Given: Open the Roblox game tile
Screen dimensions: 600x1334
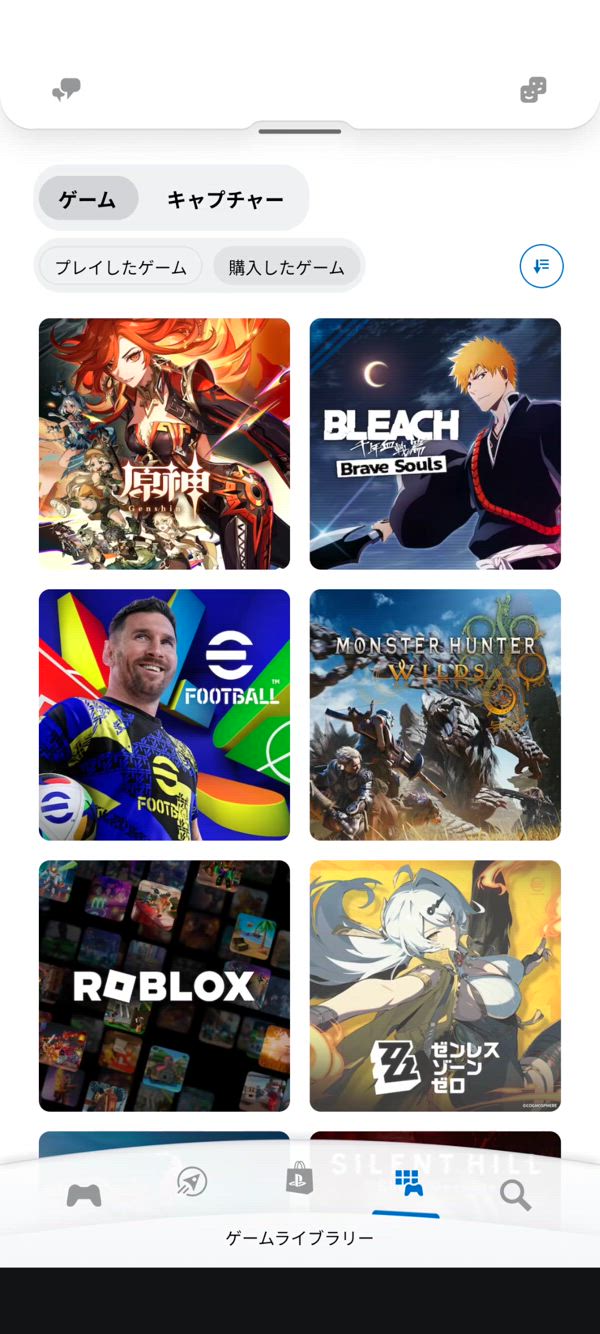Looking at the screenshot, I should [x=164, y=985].
